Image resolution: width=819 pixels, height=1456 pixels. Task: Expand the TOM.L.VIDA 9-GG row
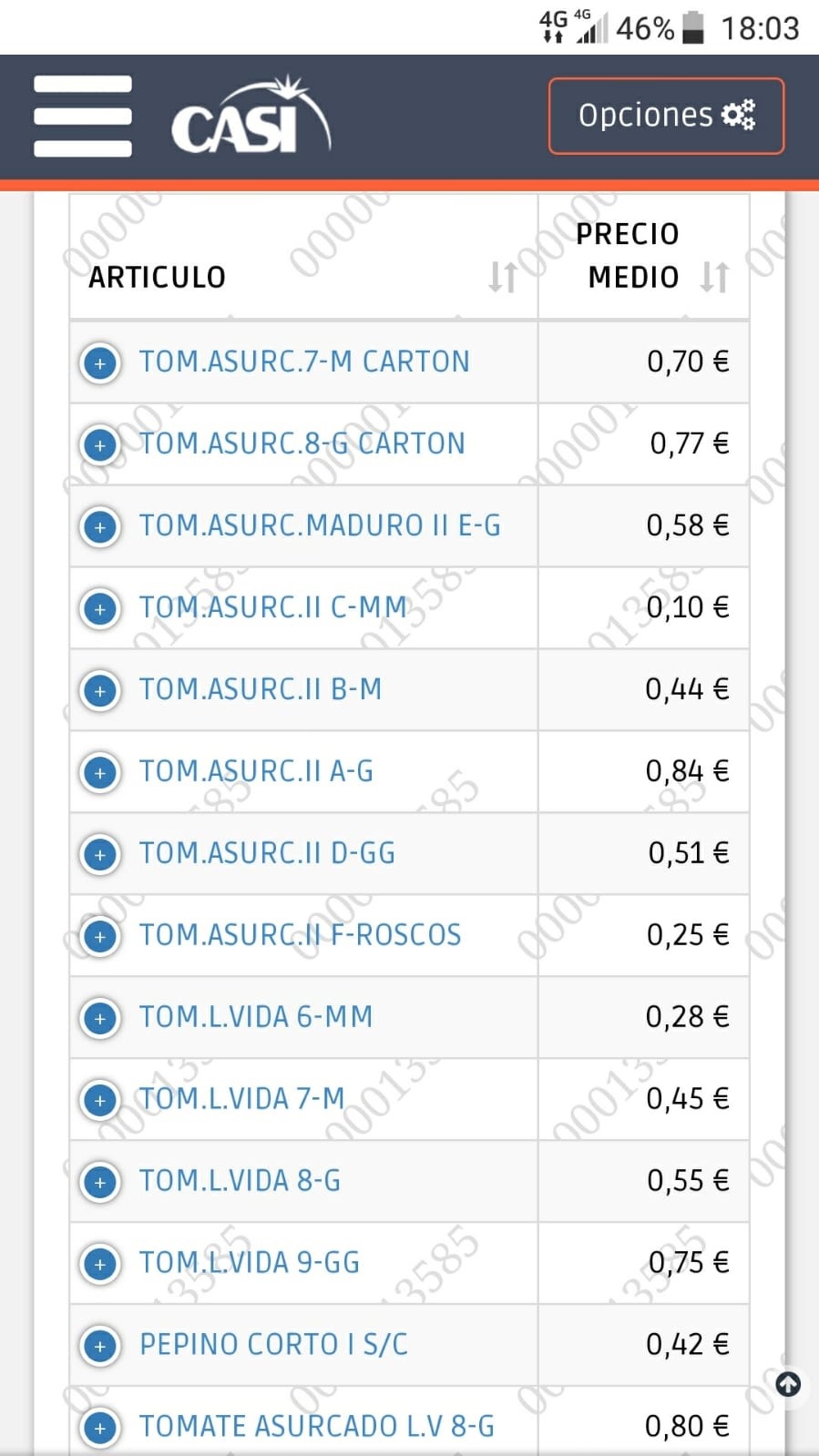coord(100,1264)
